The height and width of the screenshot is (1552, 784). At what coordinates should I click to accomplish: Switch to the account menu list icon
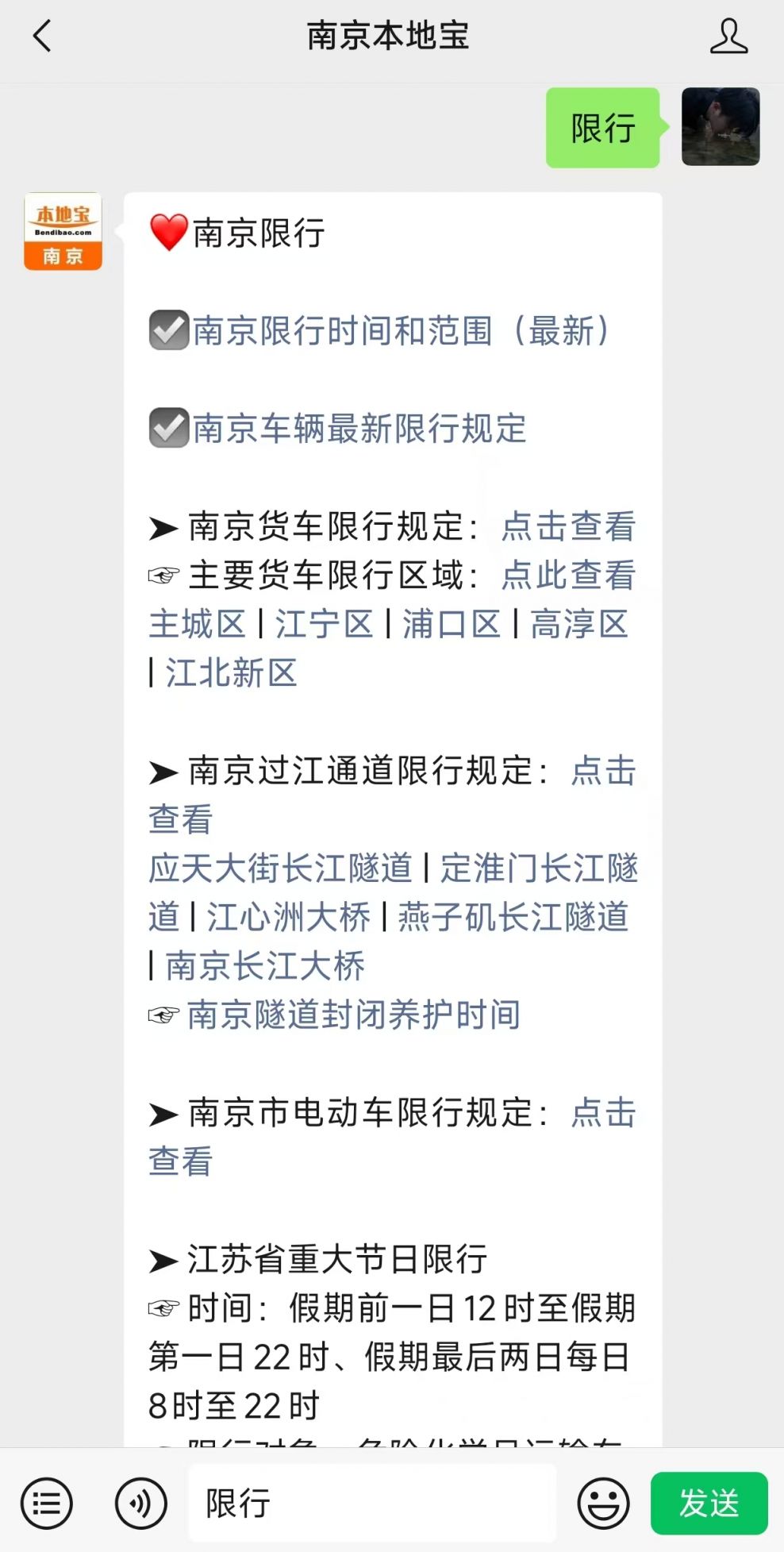[x=47, y=1503]
